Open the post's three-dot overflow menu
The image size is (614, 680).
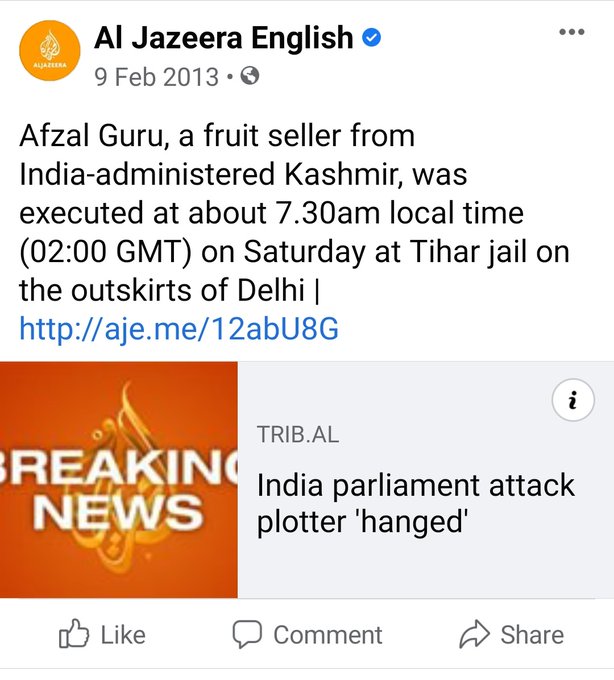[570, 31]
